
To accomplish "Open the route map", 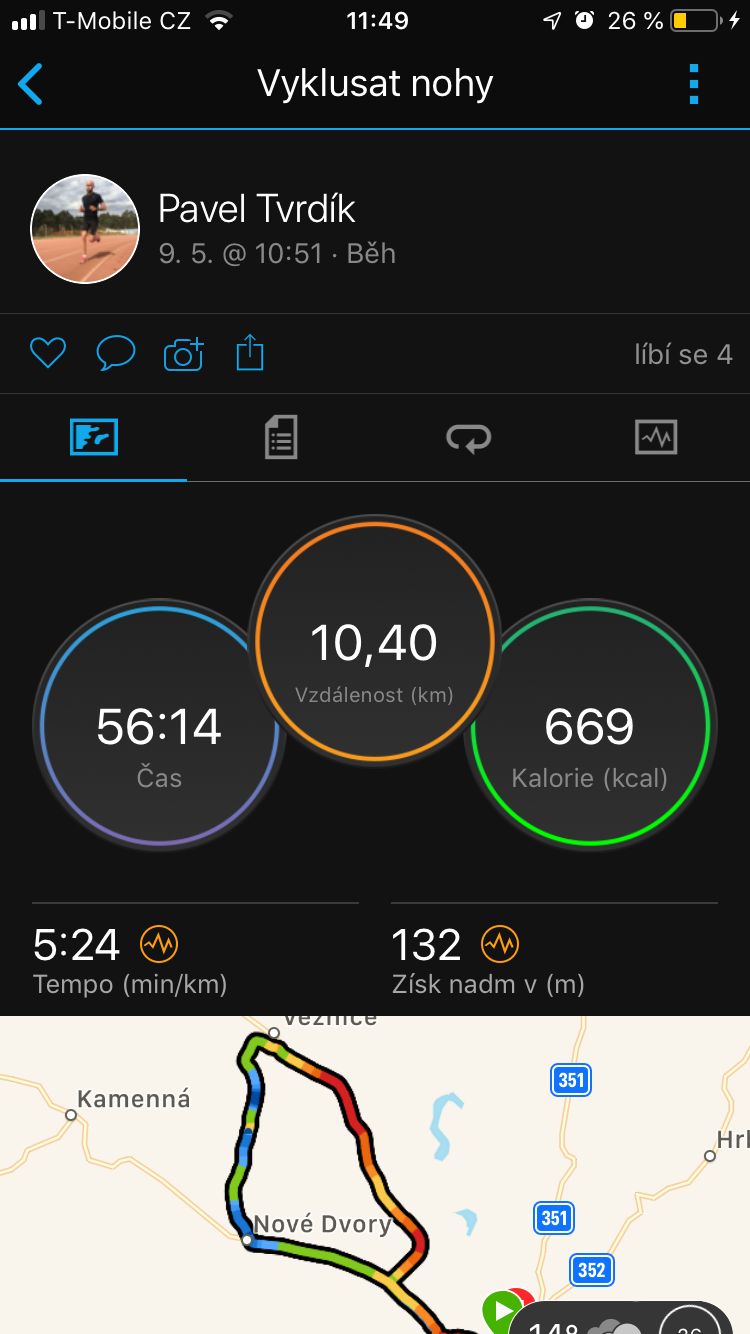I will (x=375, y=1175).
